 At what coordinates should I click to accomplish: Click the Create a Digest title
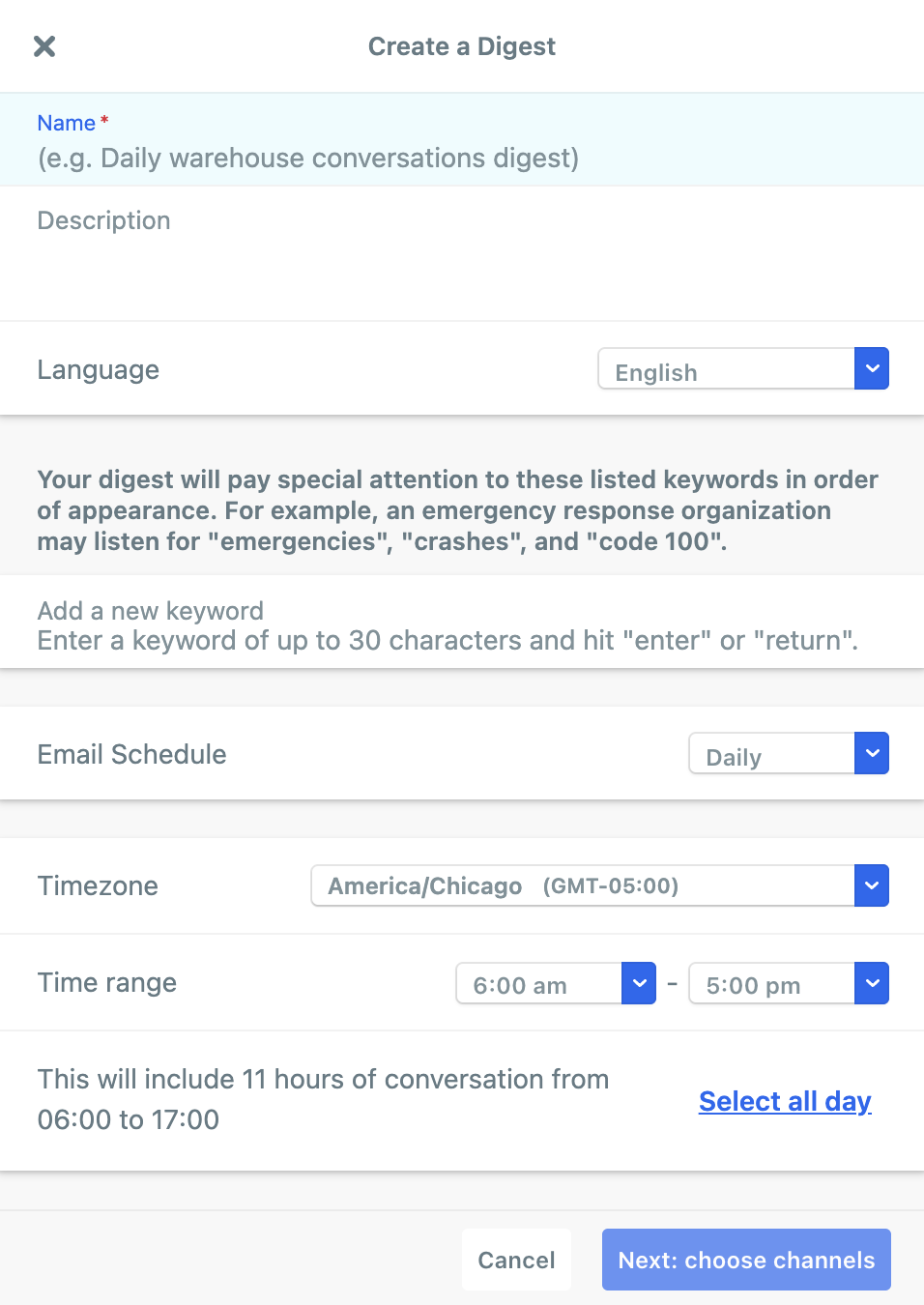[x=461, y=45]
